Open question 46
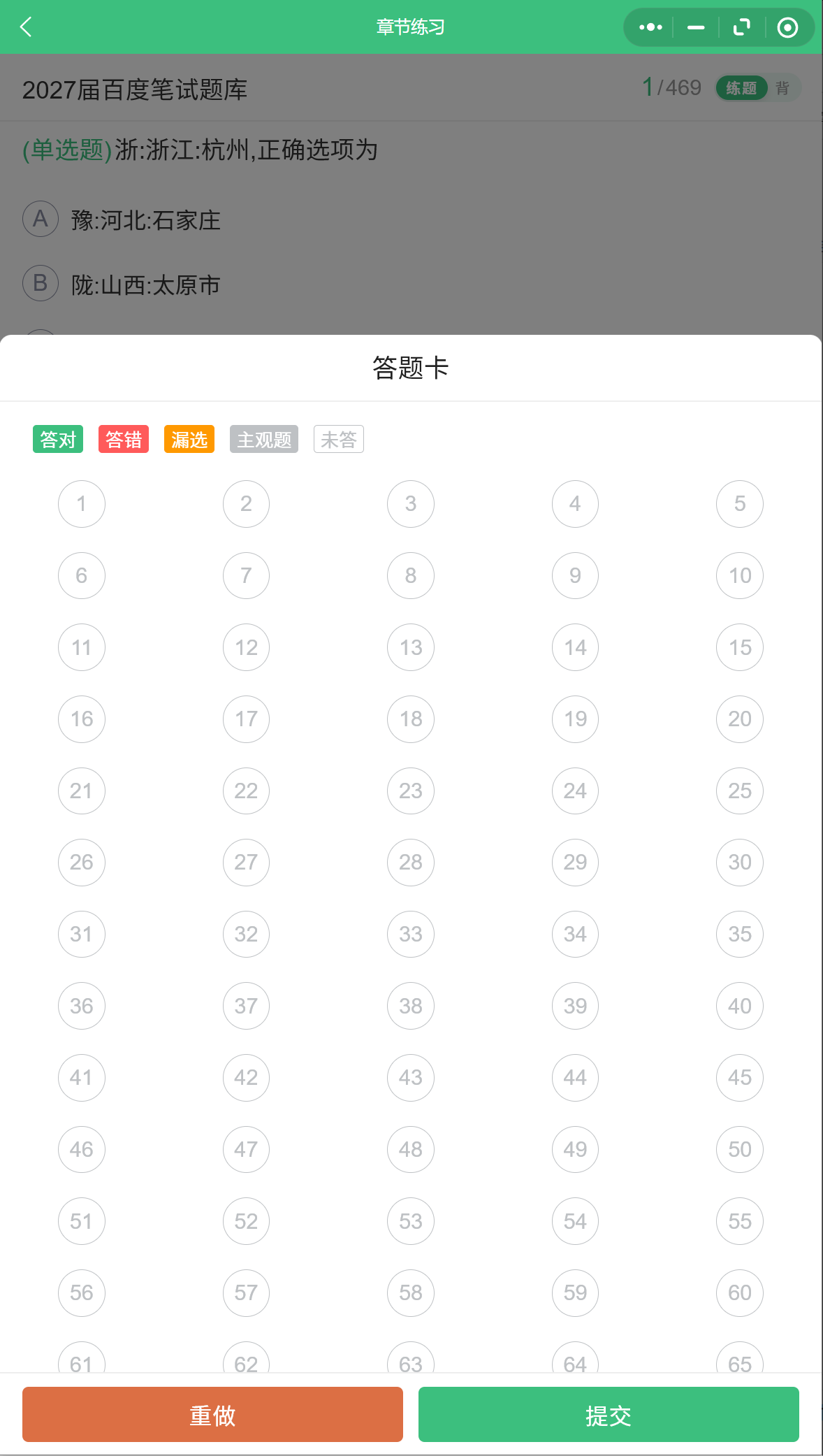The height and width of the screenshot is (1456, 823). coord(82,1149)
